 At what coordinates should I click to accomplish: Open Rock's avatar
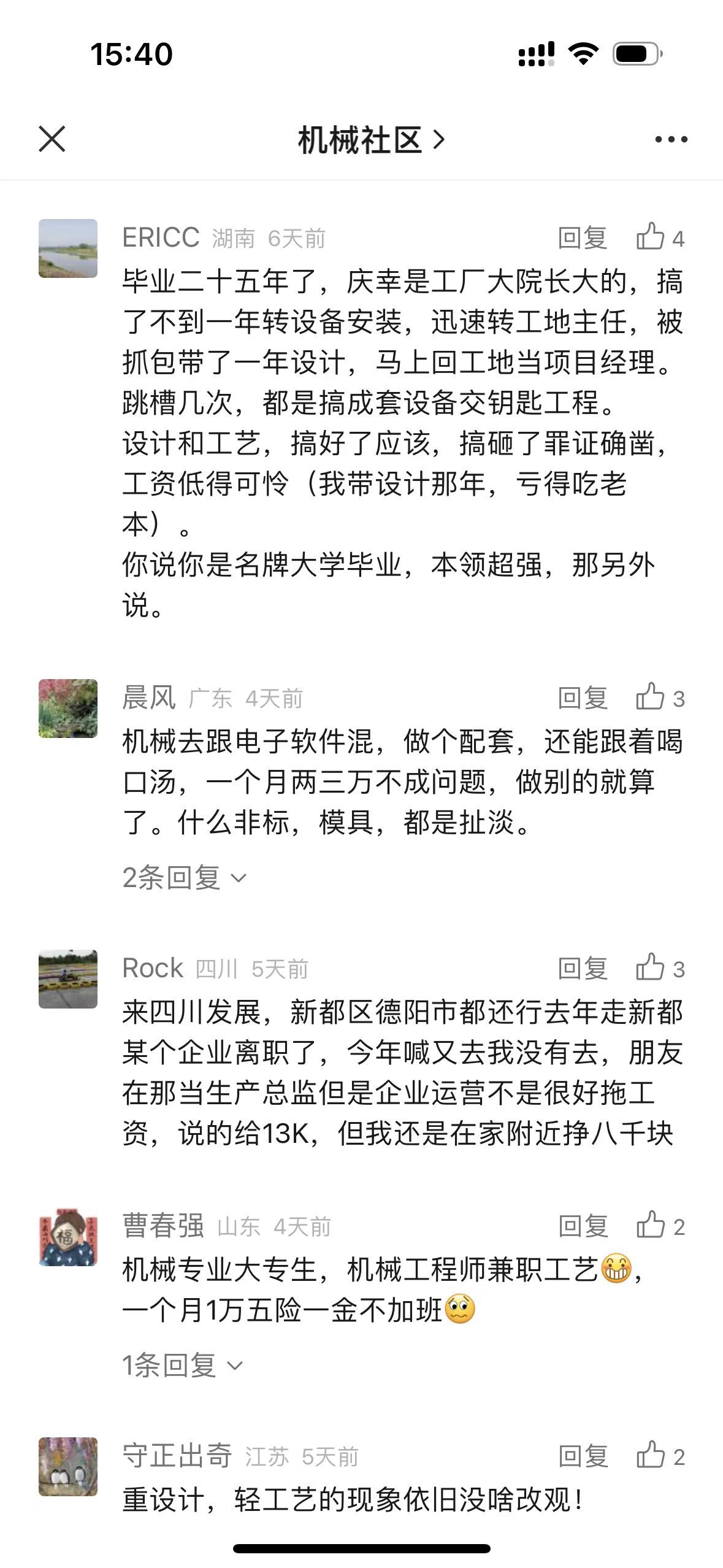(x=68, y=979)
